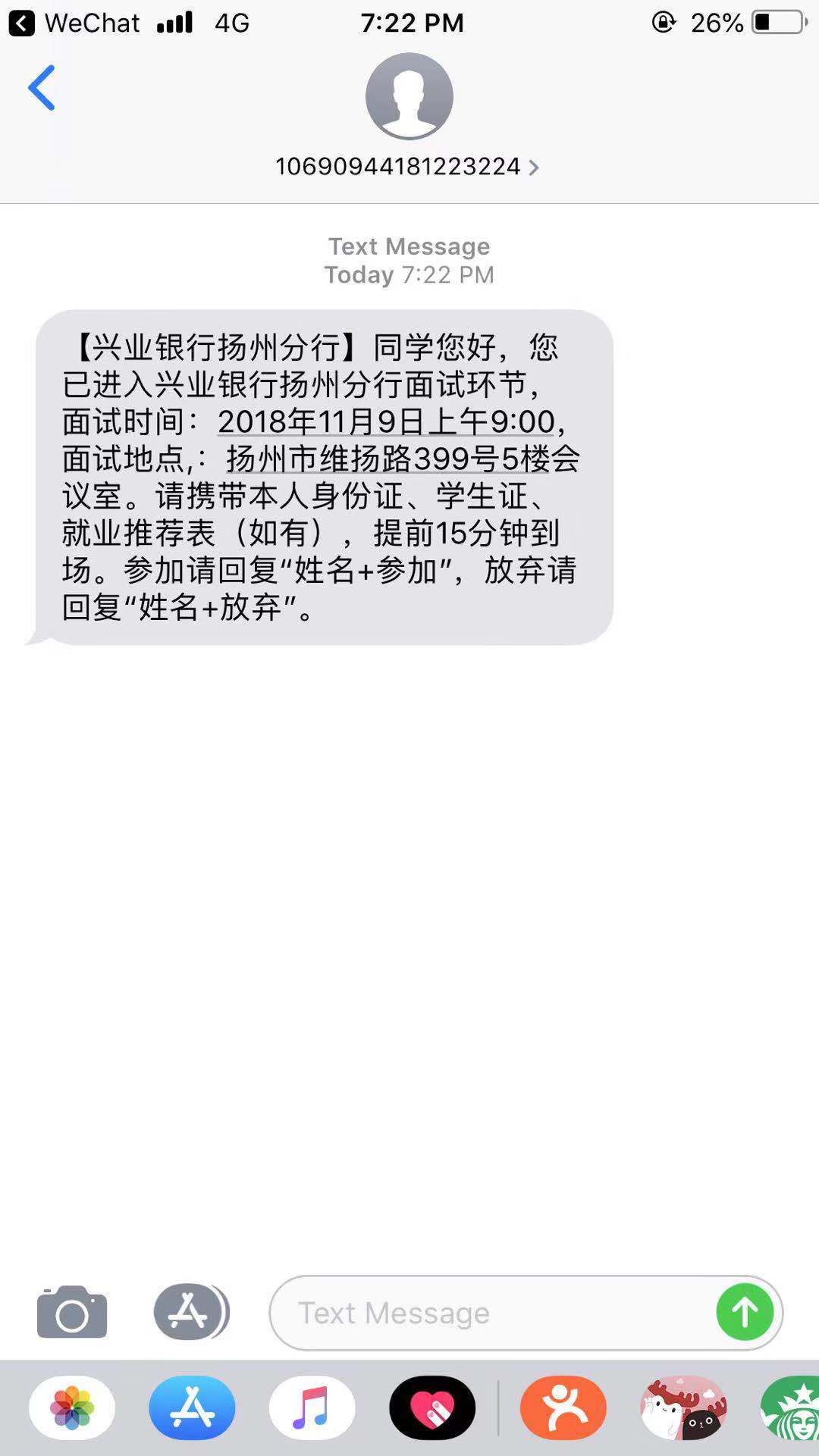Viewport: 819px width, 1456px height.
Task: Open the Digital Touch heart app
Action: (432, 1407)
